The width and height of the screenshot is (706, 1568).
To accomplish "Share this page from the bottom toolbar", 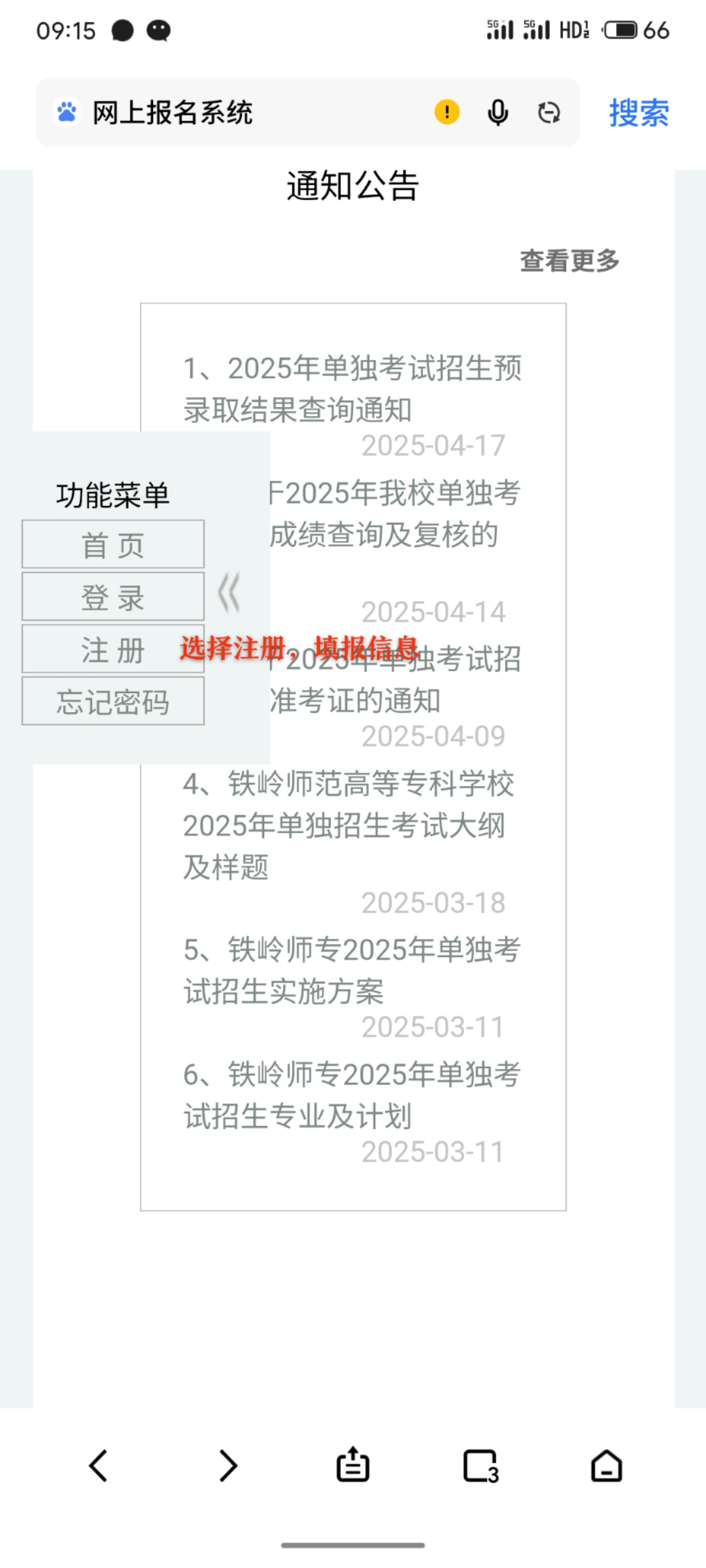I will [353, 1465].
